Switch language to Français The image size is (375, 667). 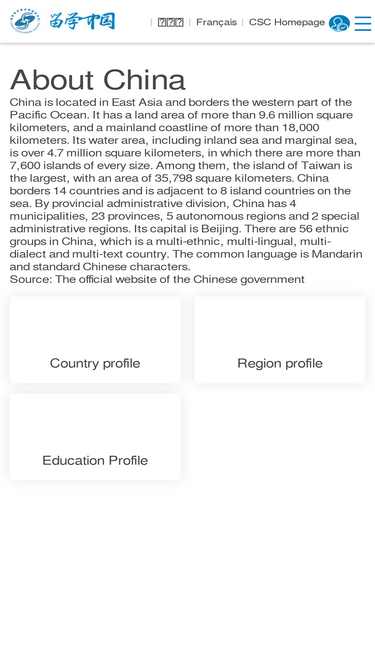click(216, 22)
